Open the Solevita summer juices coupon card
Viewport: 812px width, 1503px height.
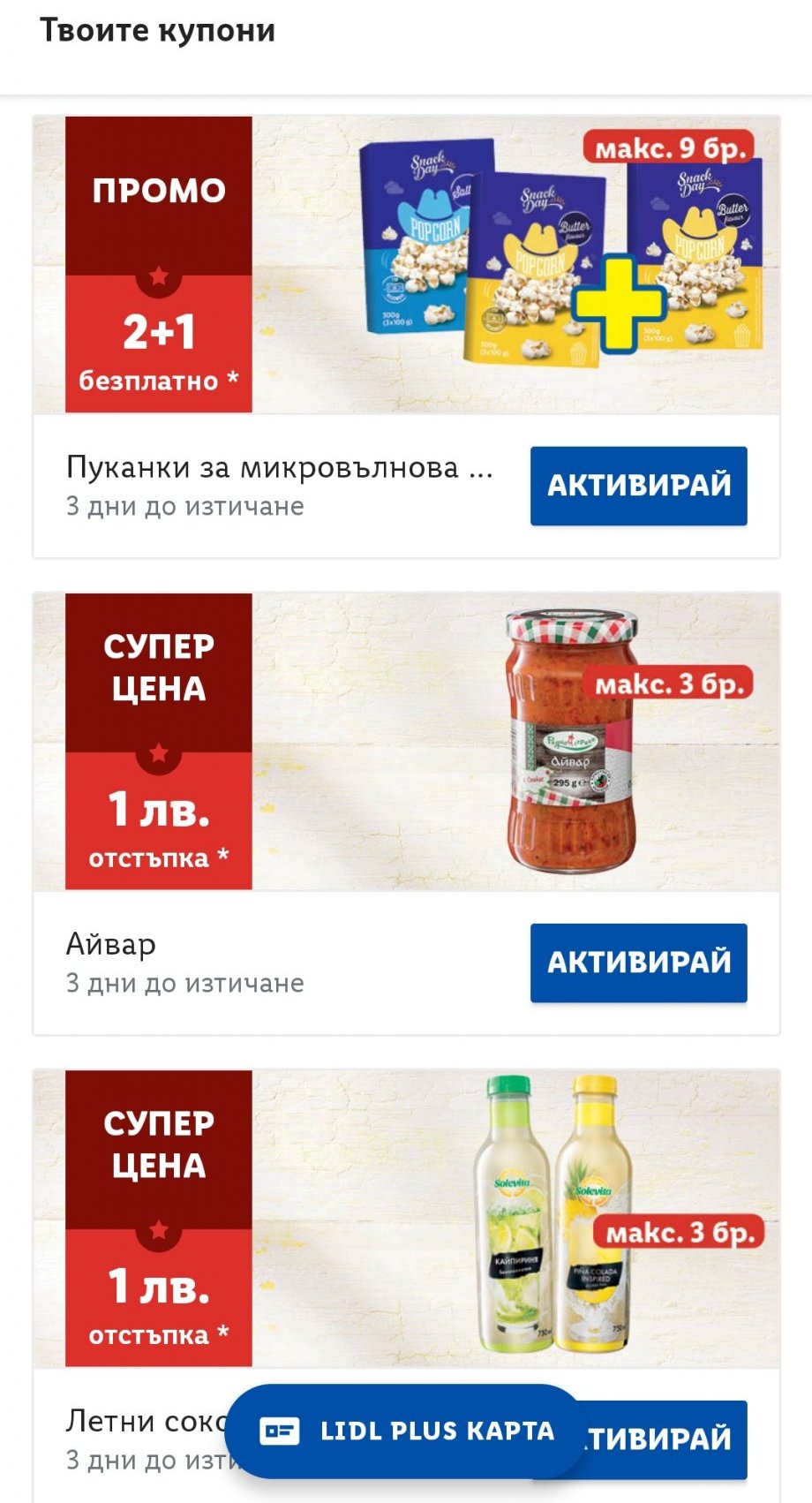coord(406,1219)
